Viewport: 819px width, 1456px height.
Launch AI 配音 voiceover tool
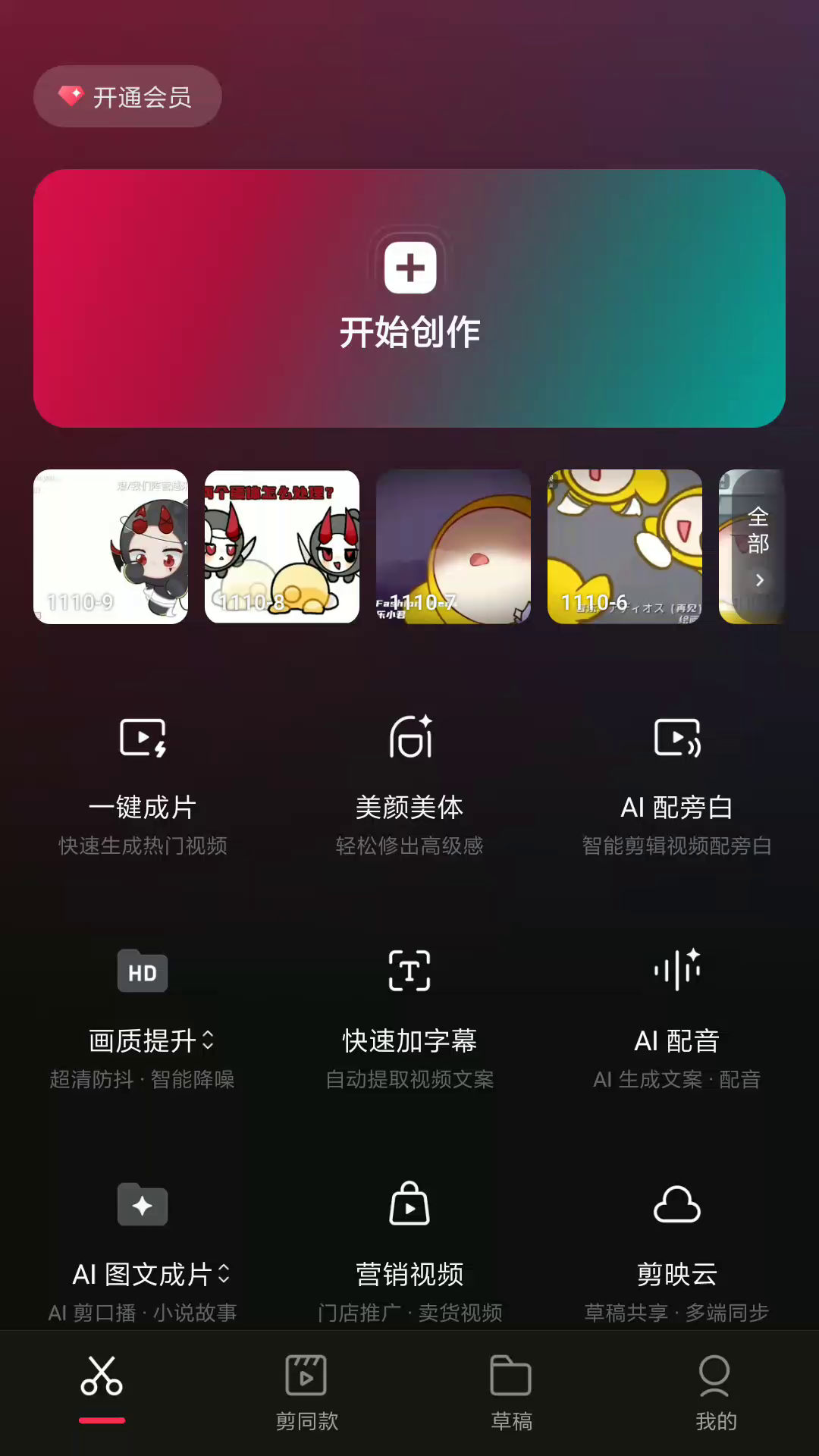(x=676, y=1018)
